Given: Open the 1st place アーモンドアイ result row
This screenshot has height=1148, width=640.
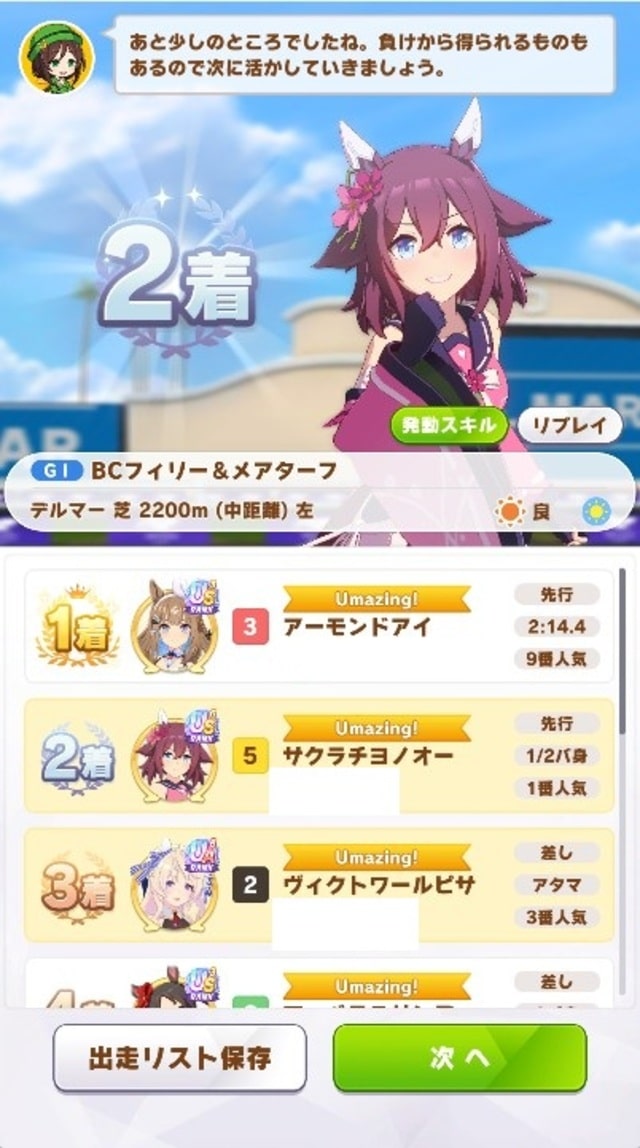Looking at the screenshot, I should pos(318,626).
